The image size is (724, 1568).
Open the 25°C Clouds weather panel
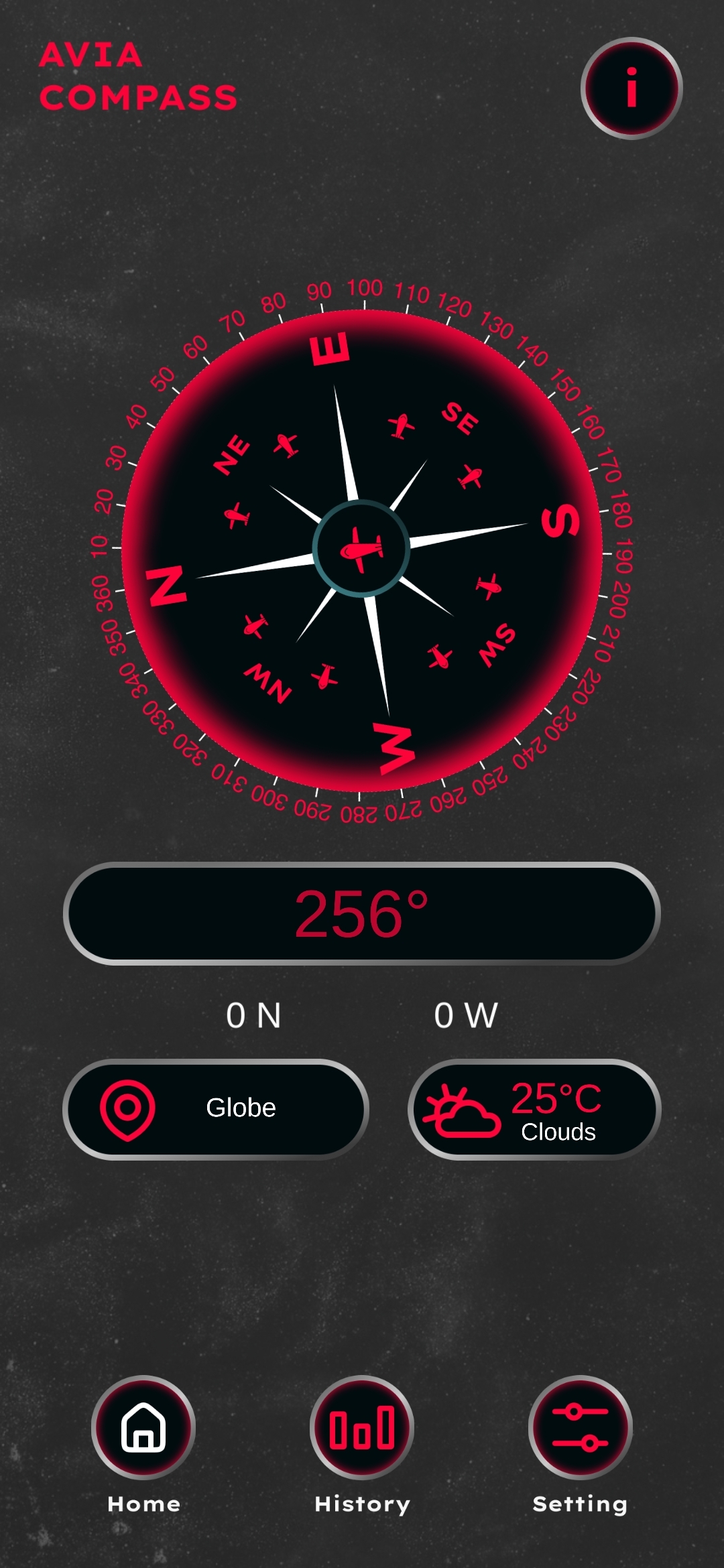[x=534, y=1109]
